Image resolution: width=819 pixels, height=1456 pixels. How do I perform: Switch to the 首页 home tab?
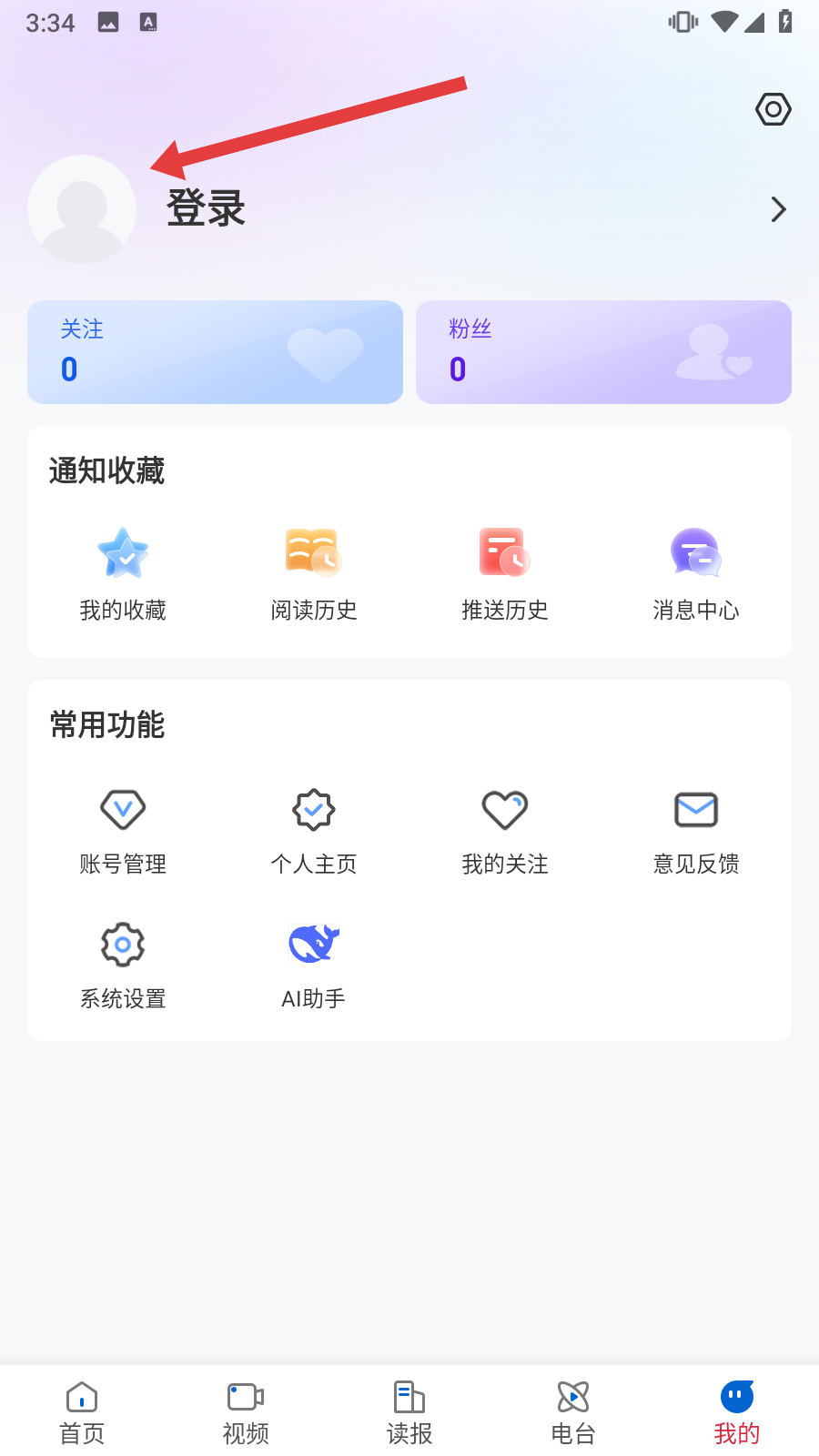(82, 1413)
